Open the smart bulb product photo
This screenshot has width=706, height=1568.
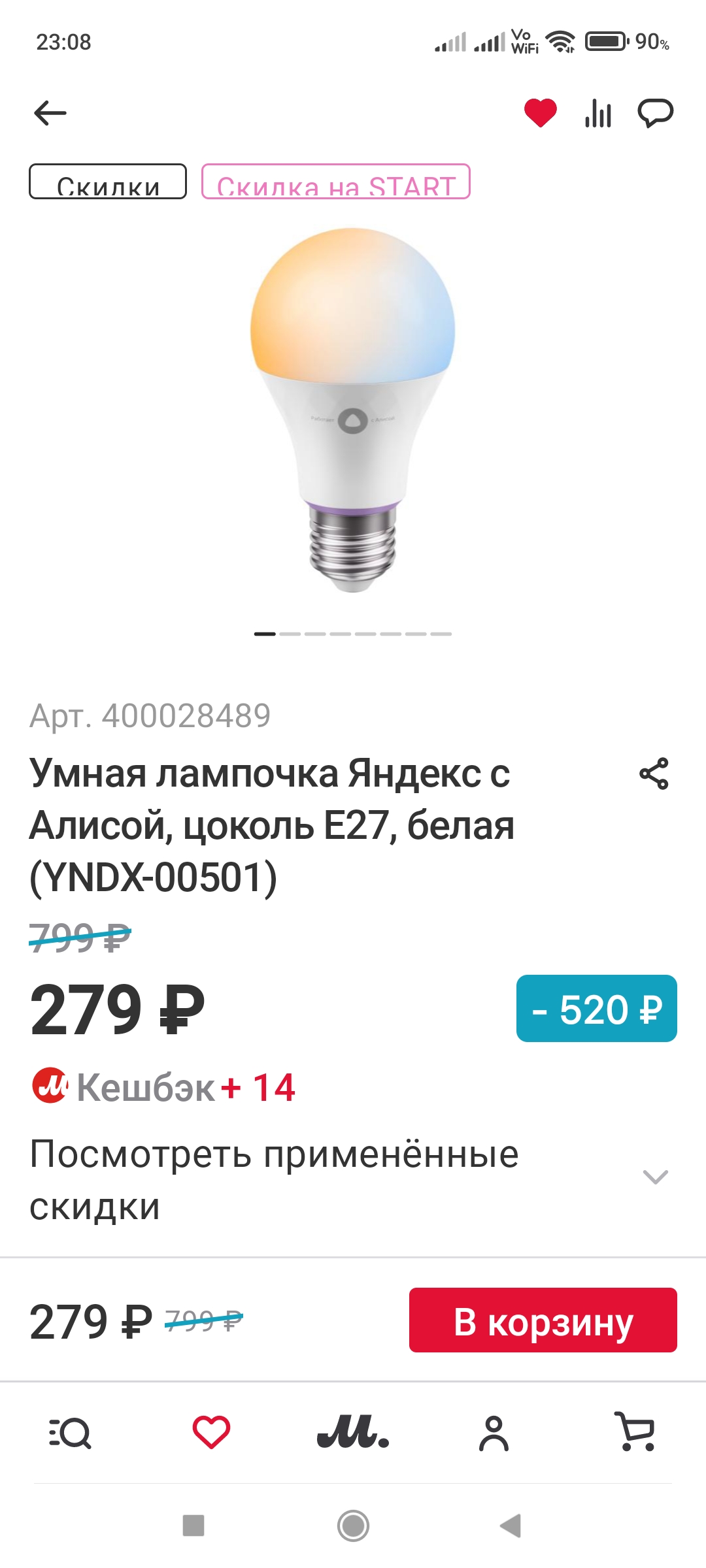353,410
